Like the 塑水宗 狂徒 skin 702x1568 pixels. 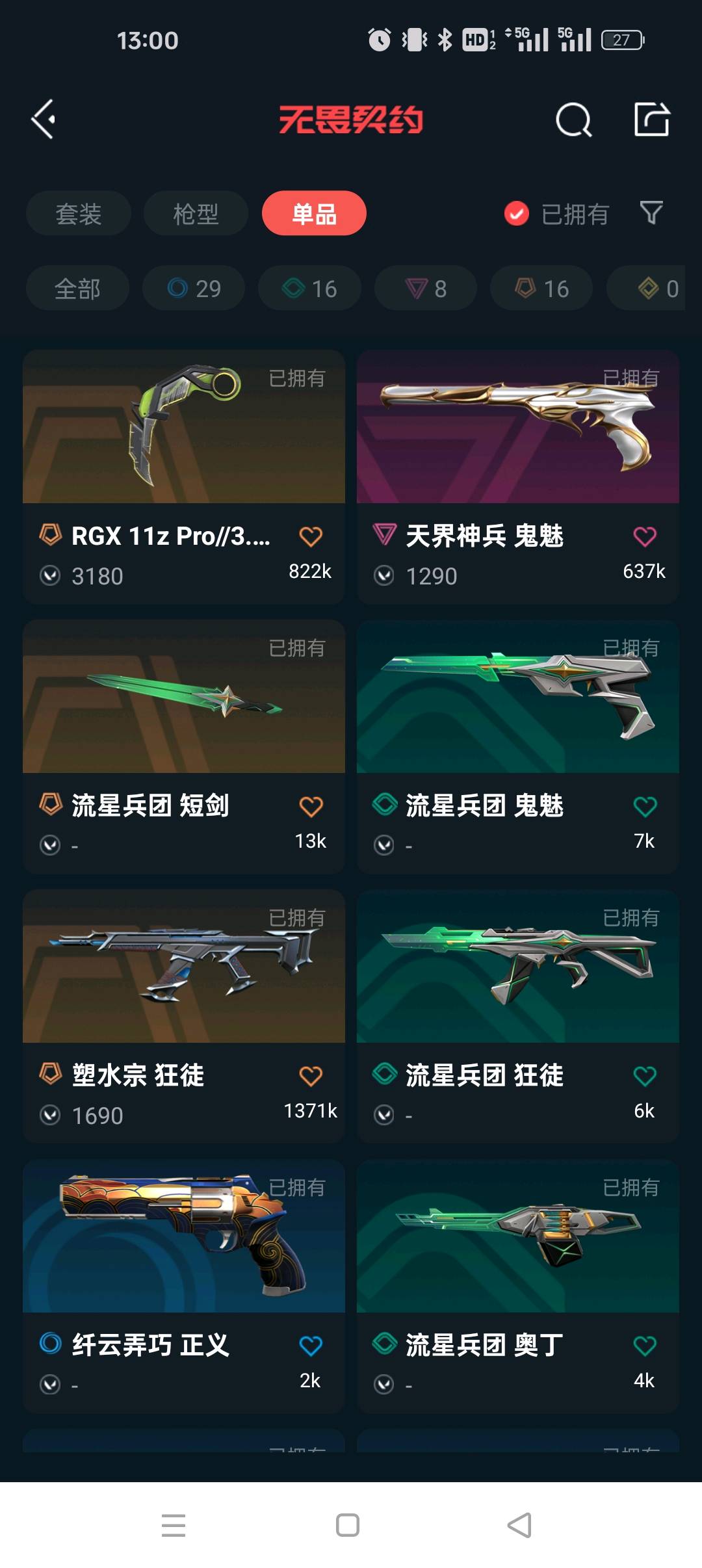click(311, 1077)
